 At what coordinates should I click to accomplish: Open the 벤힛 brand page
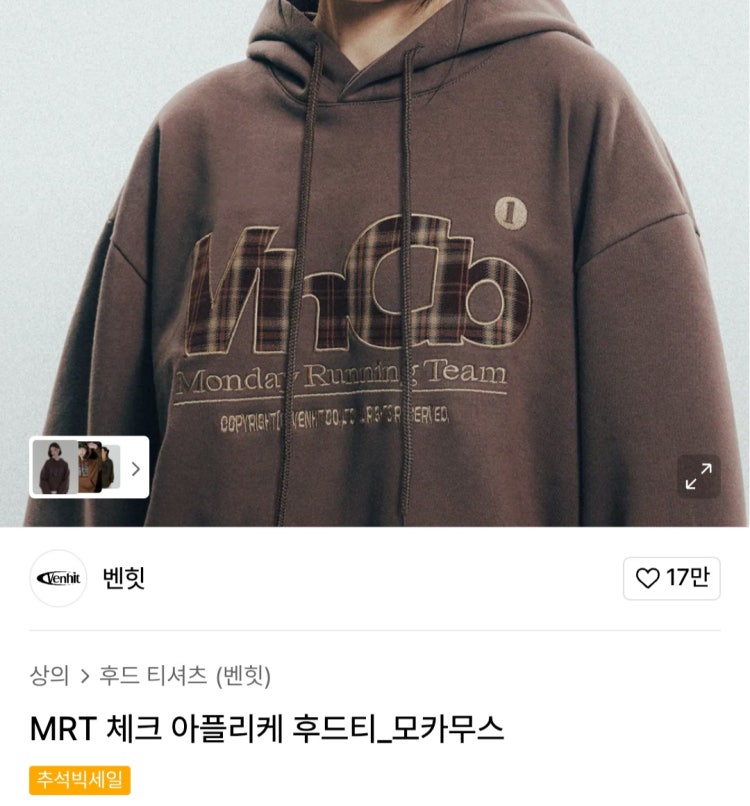[x=124, y=578]
